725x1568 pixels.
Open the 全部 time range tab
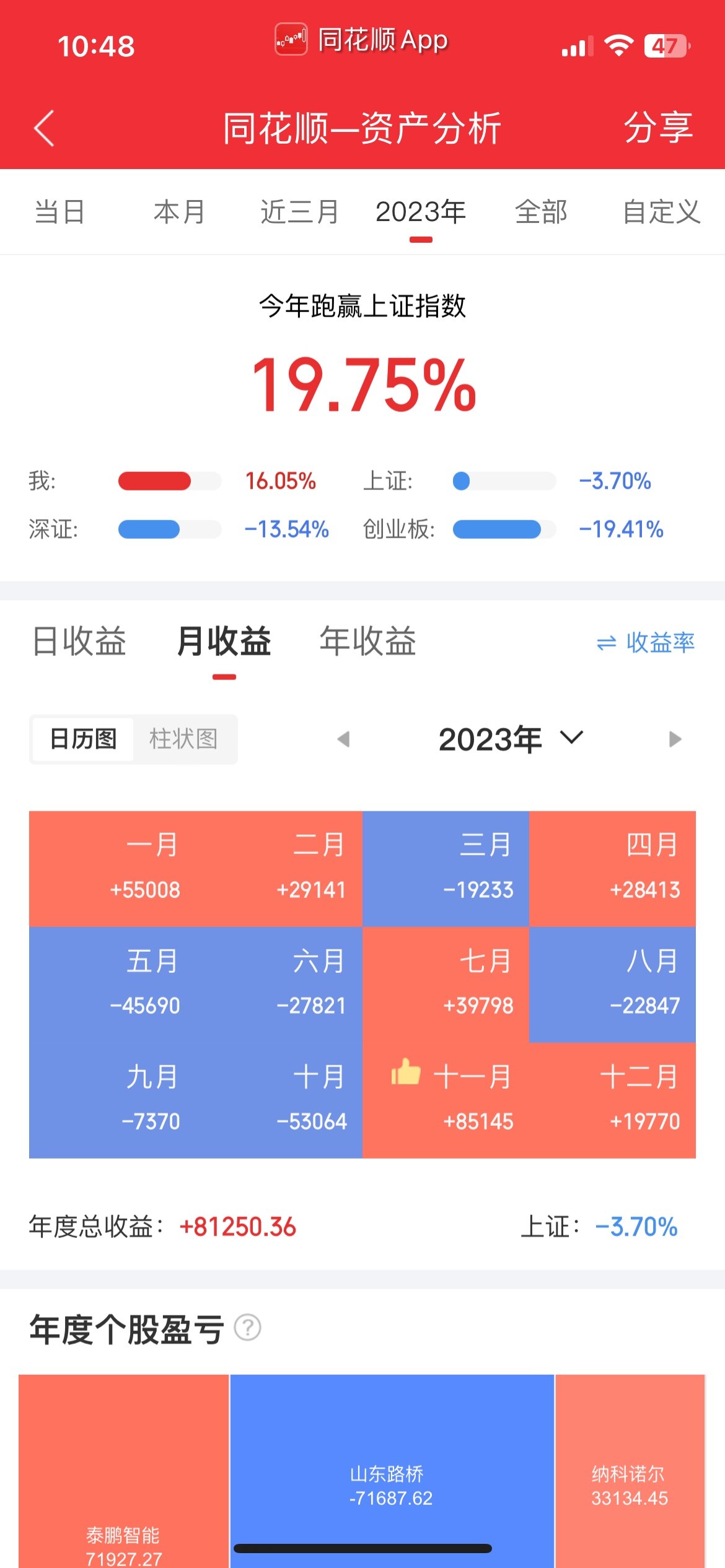pos(541,212)
